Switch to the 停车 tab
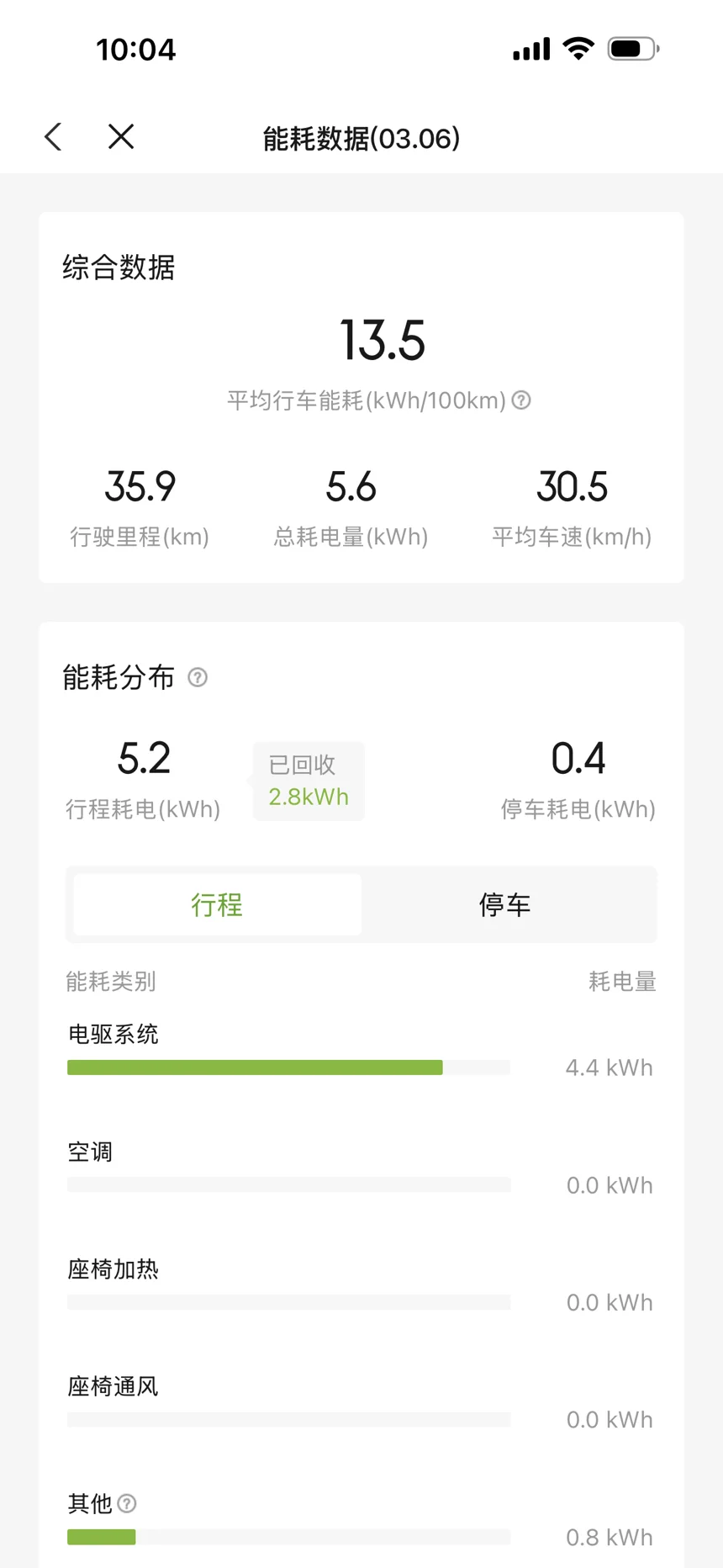This screenshot has width=723, height=1568. [504, 905]
